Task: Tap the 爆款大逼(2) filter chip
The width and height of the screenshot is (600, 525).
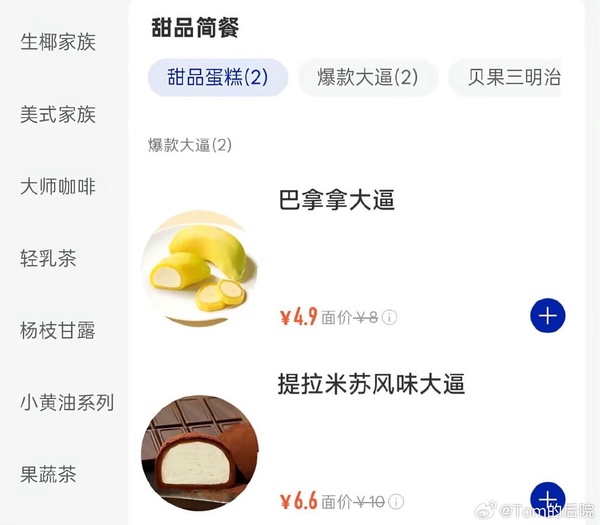Action: click(x=367, y=78)
